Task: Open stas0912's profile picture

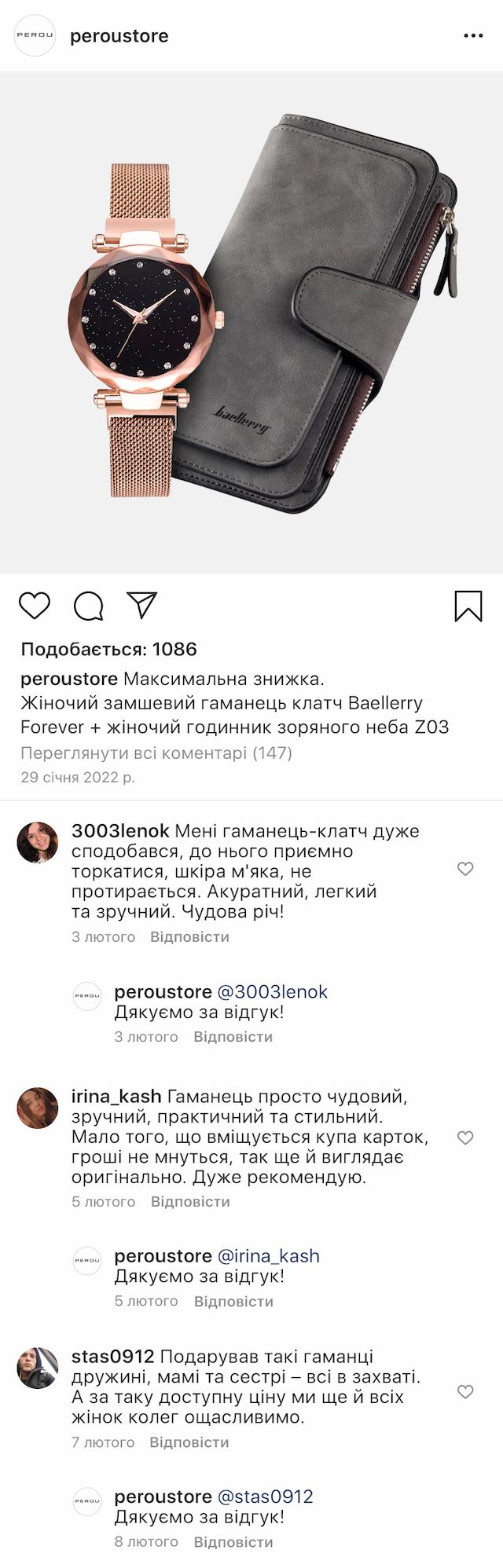Action: point(38,1368)
